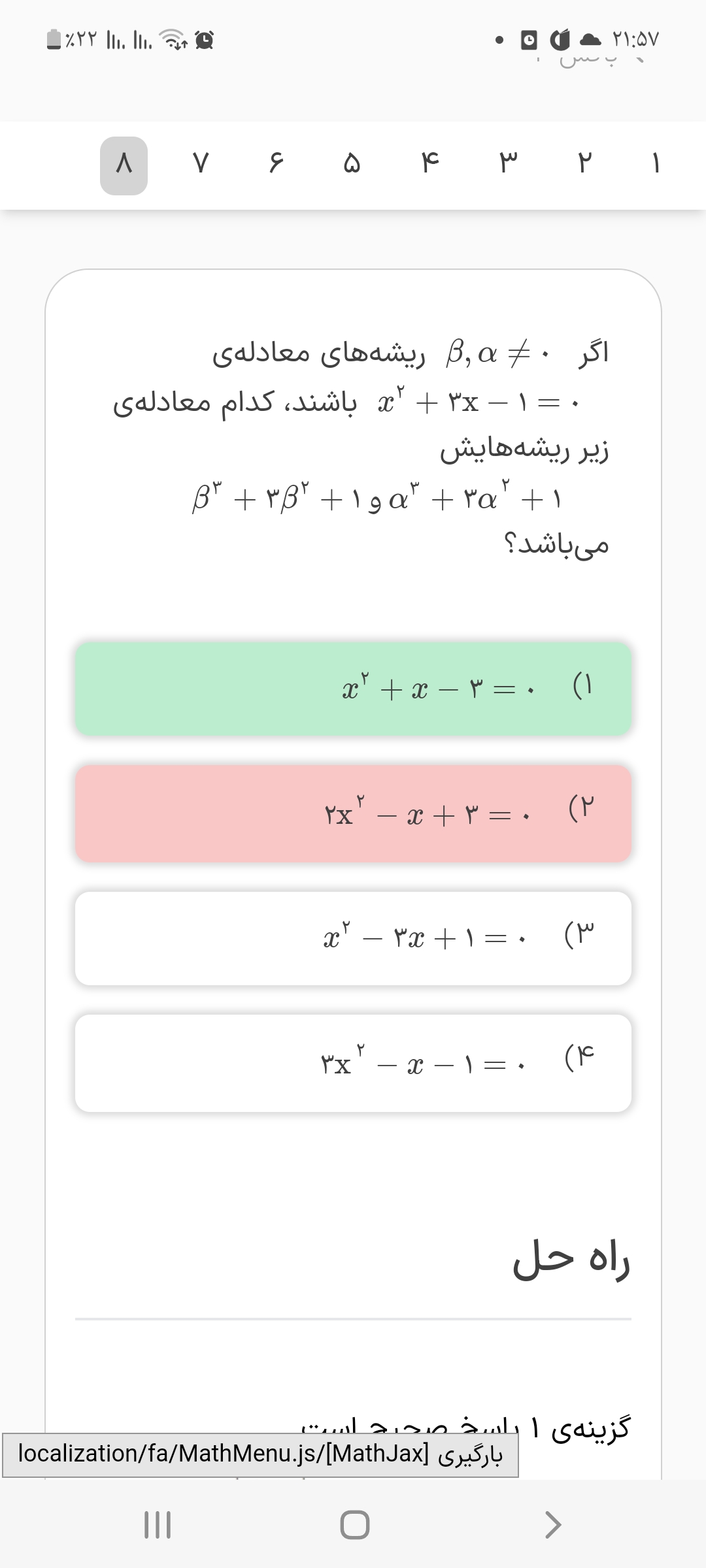Choose answer option ۱ with green background
The image size is (706, 1568).
[x=353, y=689]
